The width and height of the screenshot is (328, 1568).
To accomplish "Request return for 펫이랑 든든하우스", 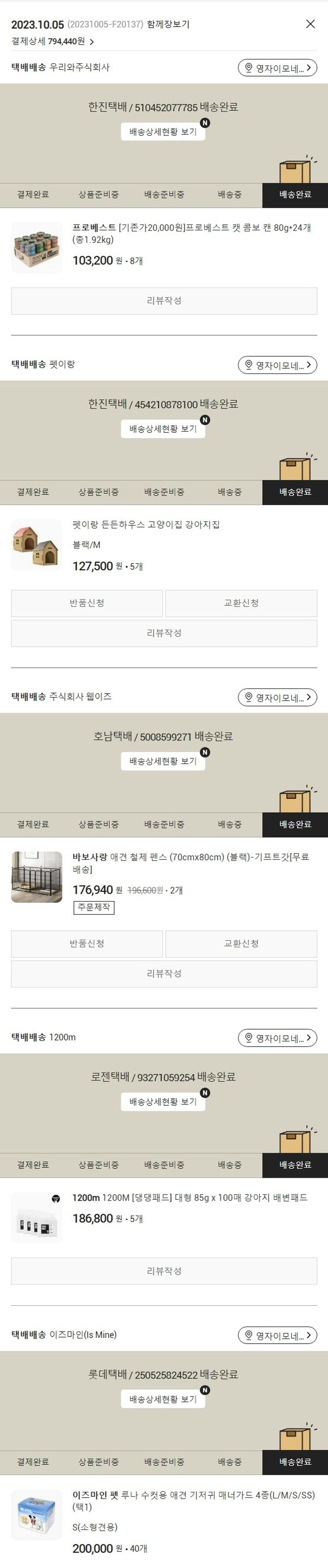I will click(87, 603).
